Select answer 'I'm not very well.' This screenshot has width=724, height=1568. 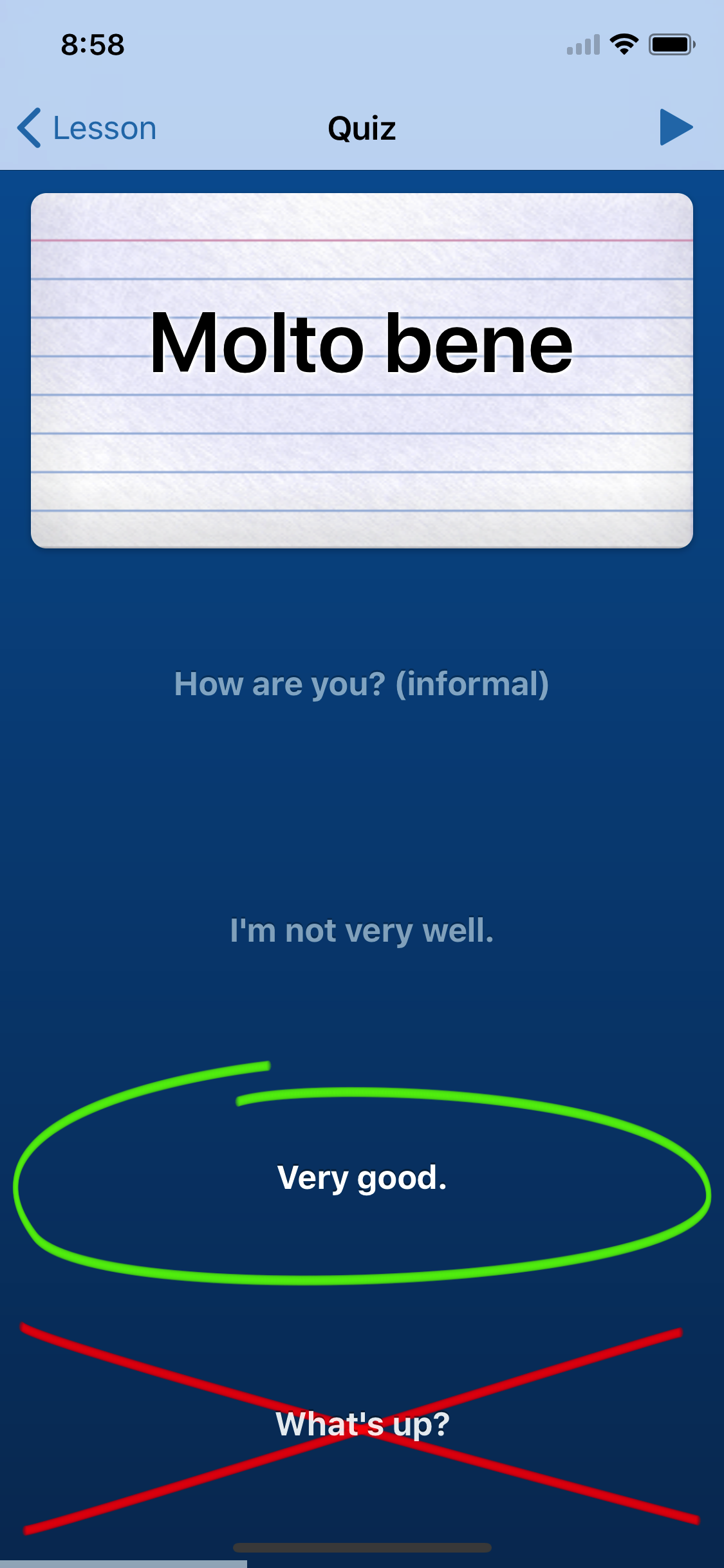362,931
